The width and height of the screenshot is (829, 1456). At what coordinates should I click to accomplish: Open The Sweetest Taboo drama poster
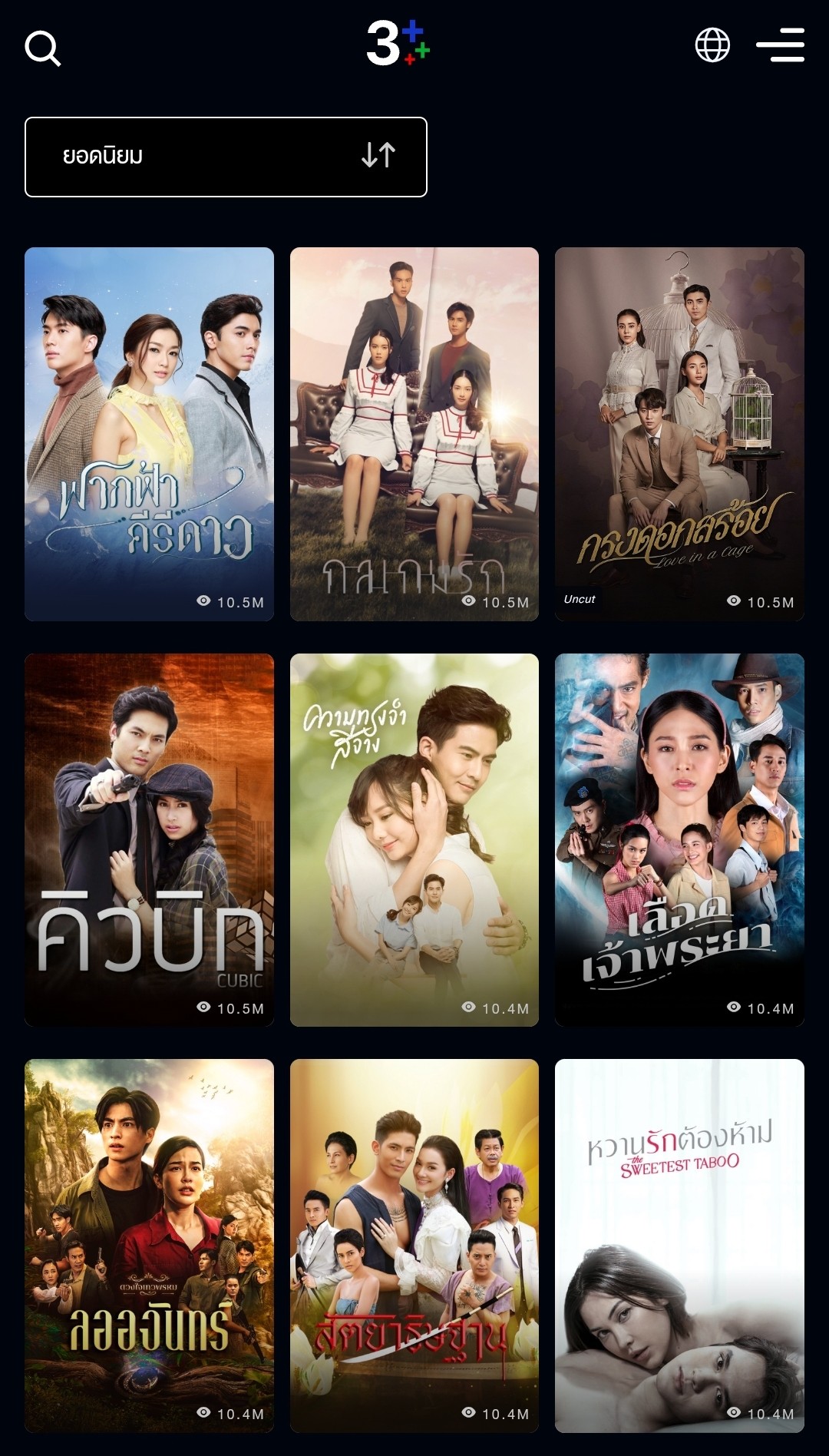tap(679, 1246)
